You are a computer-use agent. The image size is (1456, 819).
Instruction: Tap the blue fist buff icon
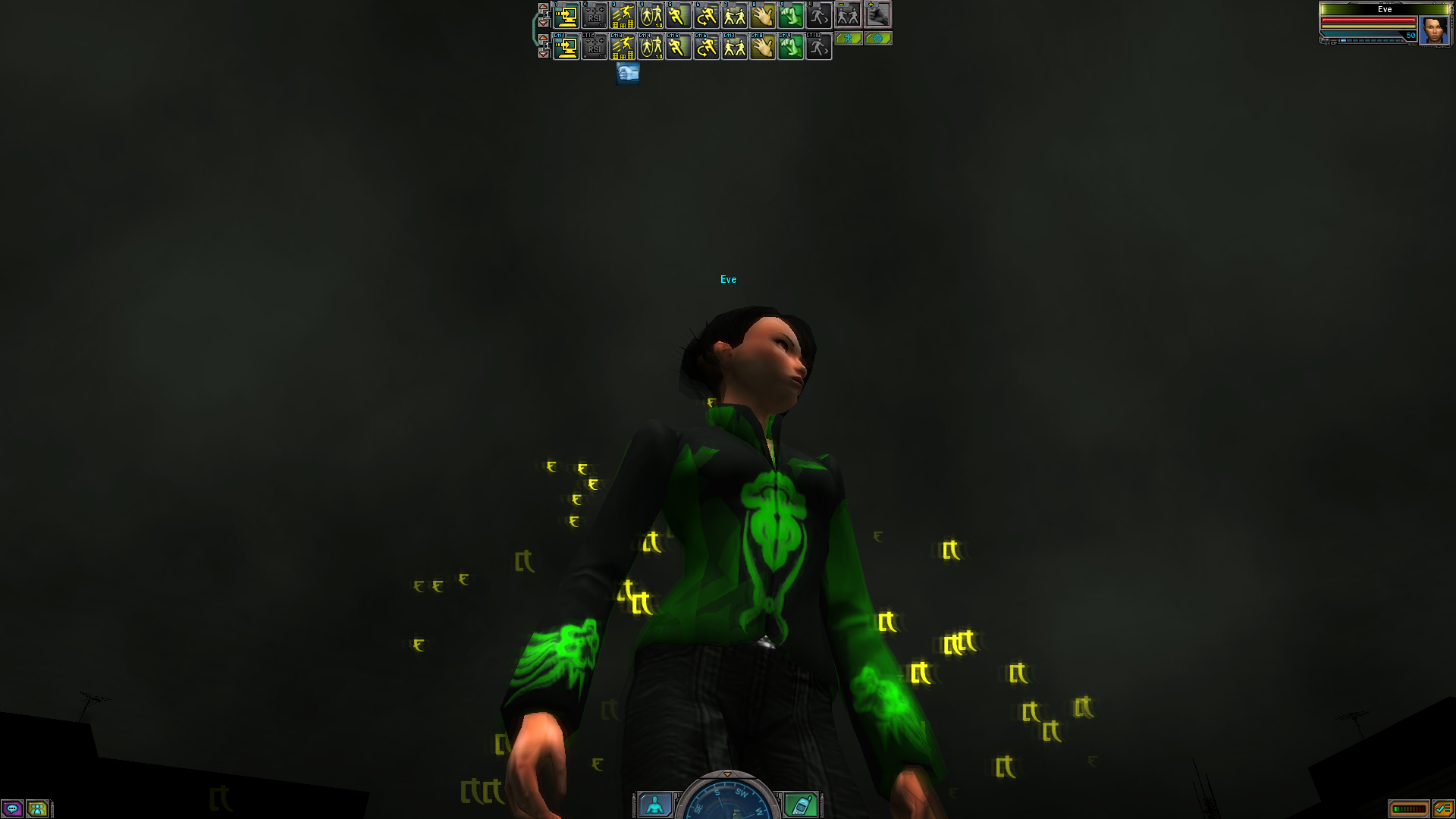tap(628, 74)
